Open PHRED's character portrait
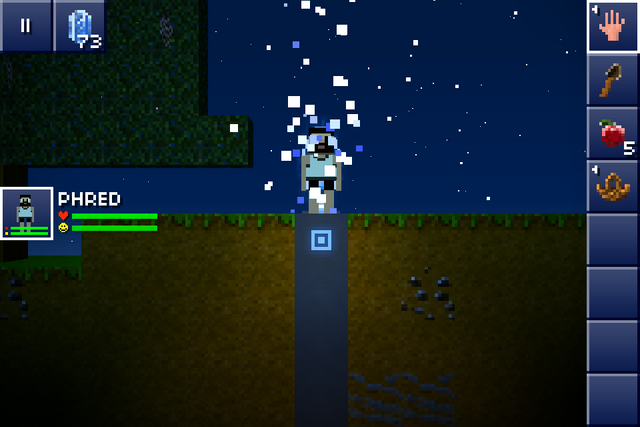 [26, 213]
